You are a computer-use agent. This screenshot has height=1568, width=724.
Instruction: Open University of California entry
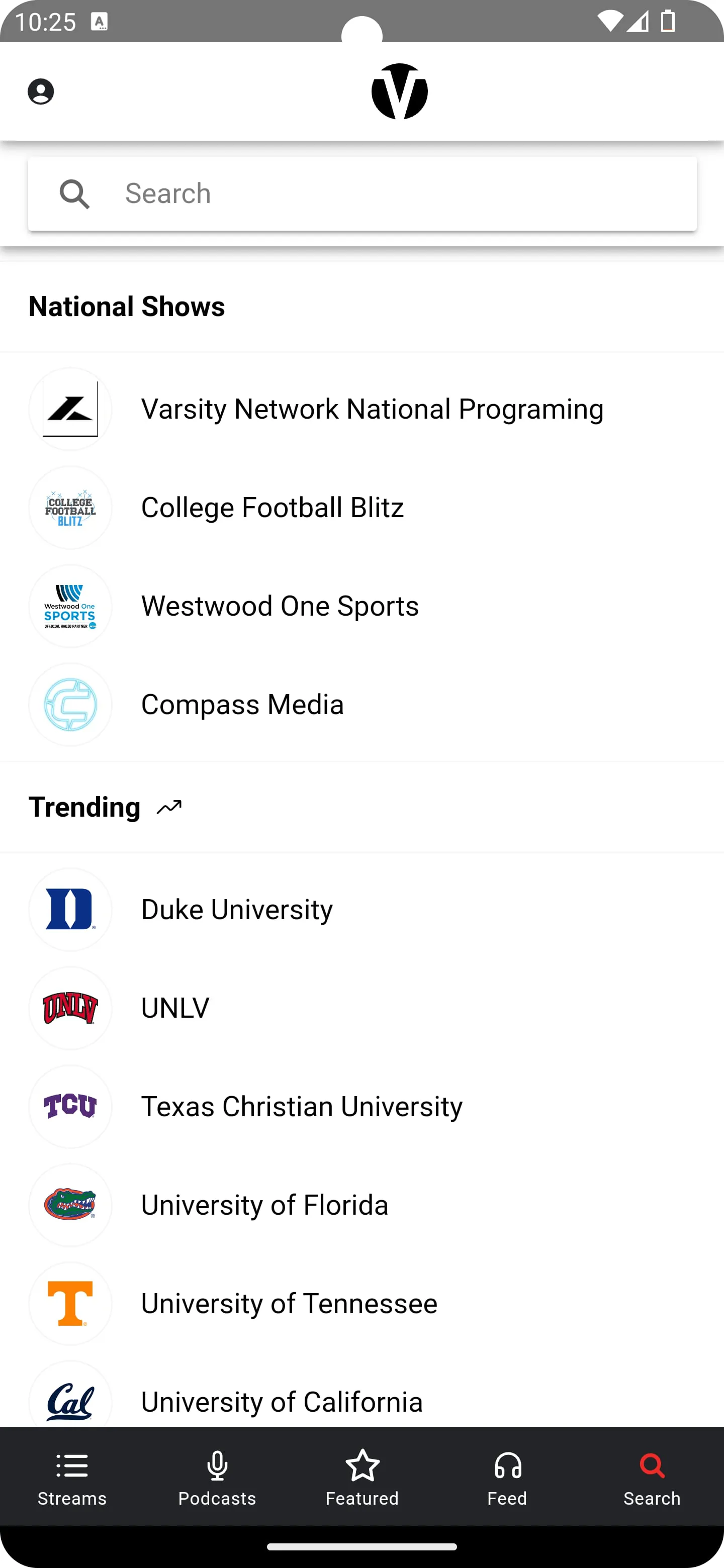point(282,1402)
